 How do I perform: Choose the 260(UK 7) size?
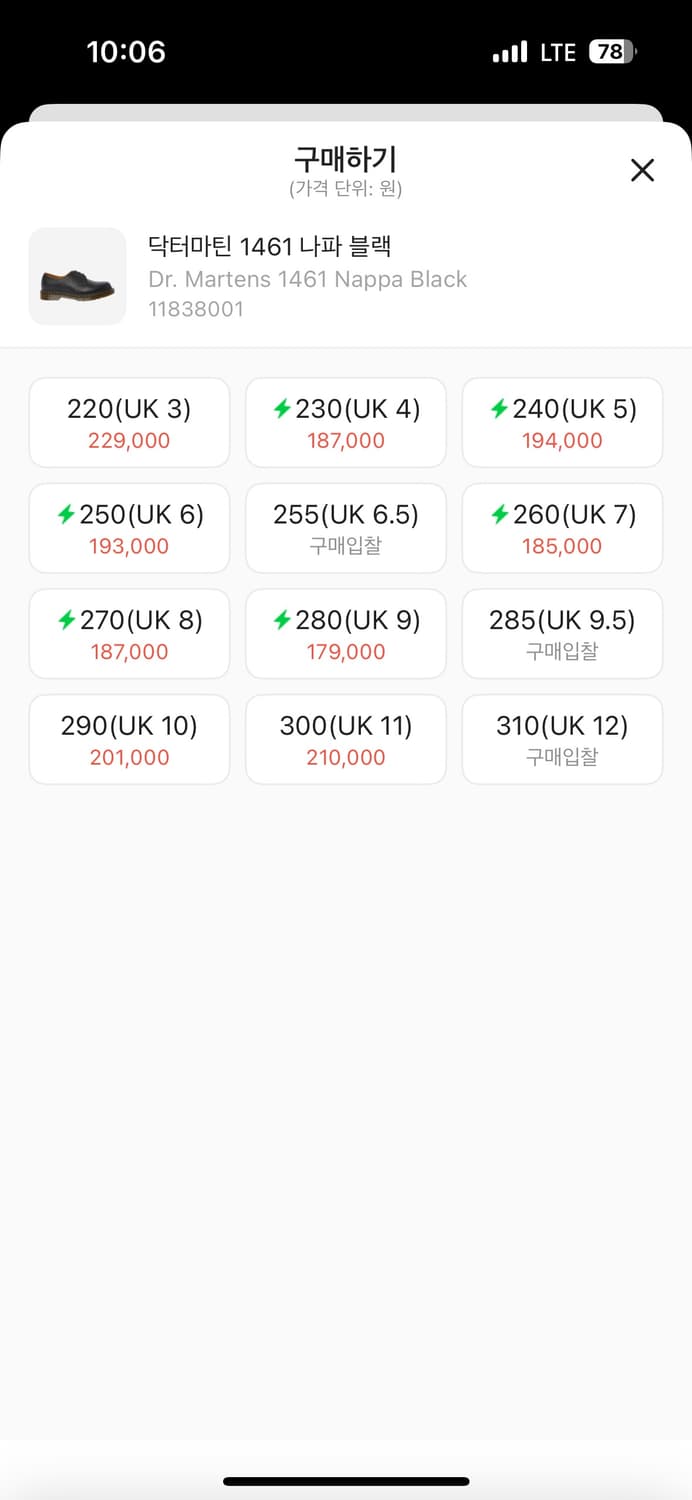pyautogui.click(x=562, y=529)
